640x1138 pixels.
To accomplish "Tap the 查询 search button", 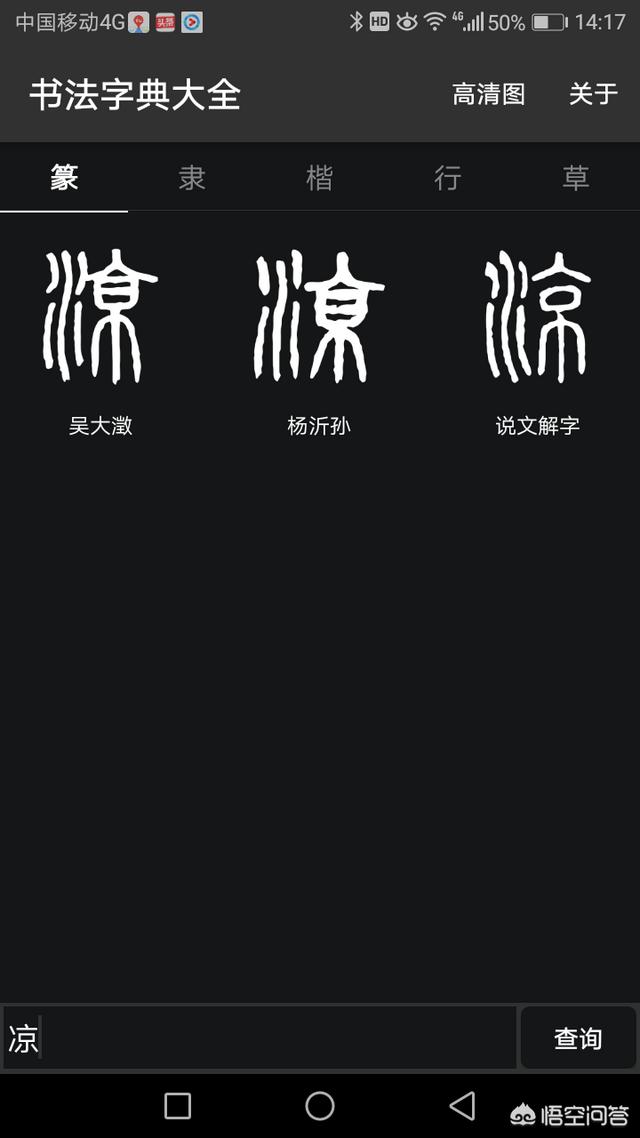I will [578, 1038].
